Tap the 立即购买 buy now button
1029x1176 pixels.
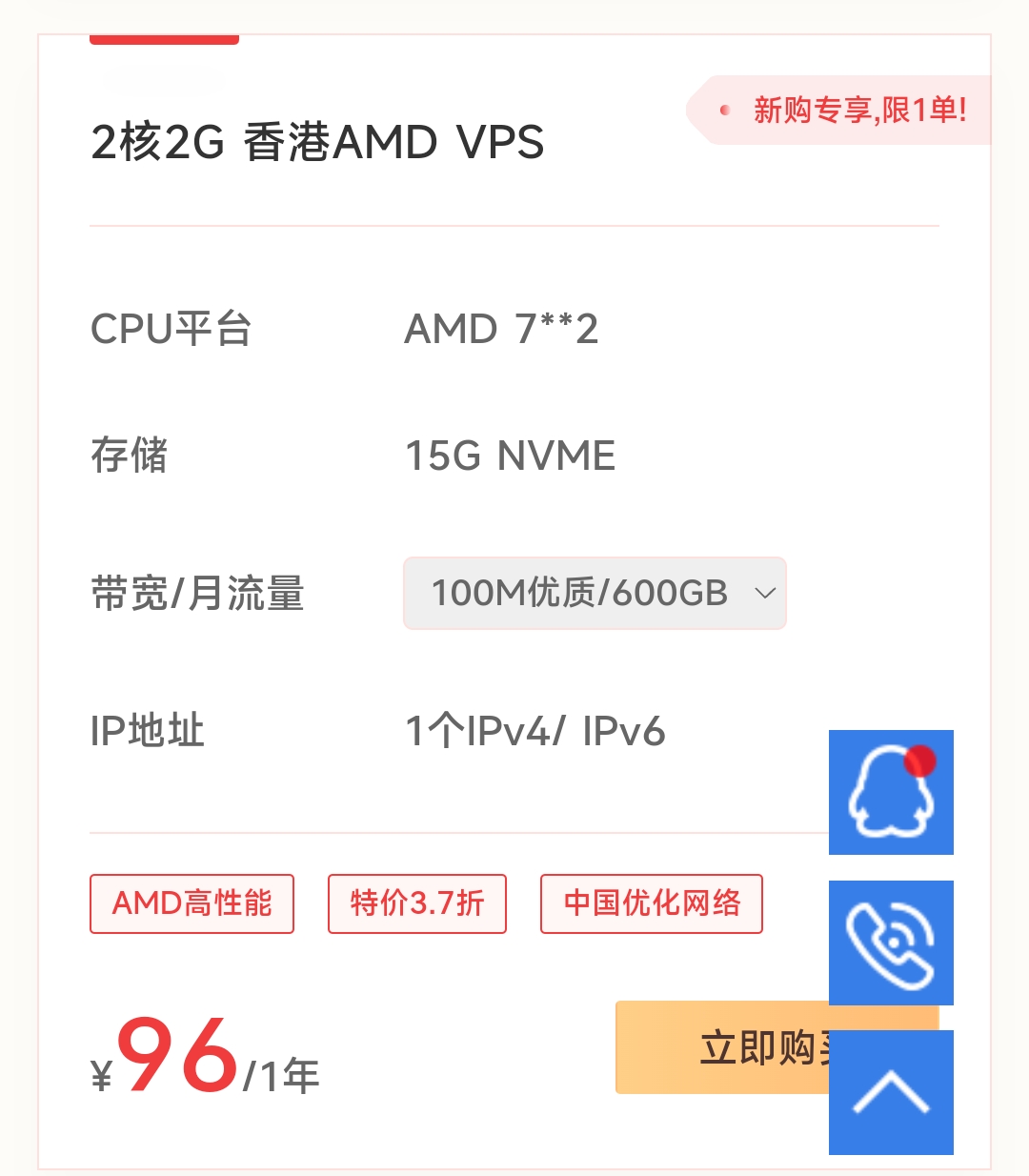(x=724, y=1047)
